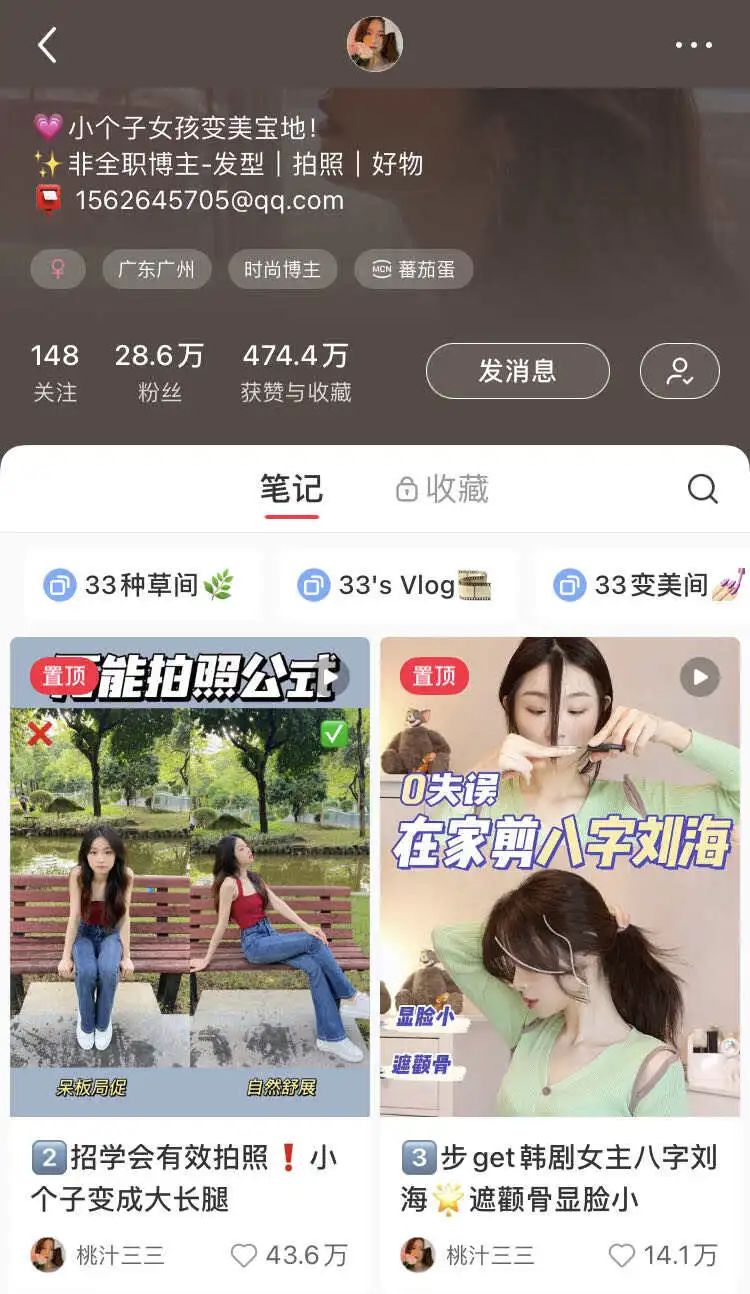Tap the following status person icon button
Image resolution: width=750 pixels, height=1294 pixels.
click(680, 371)
